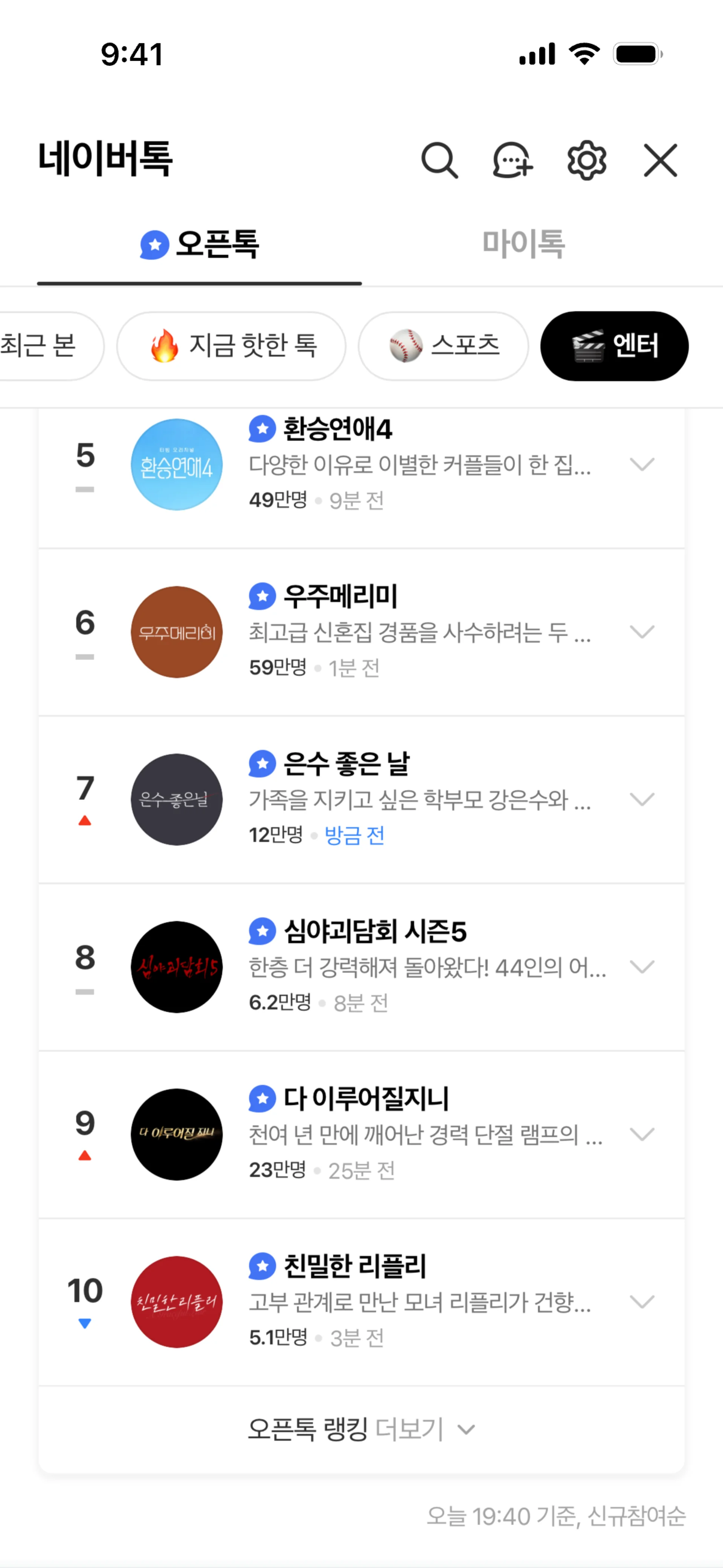Screen dimensions: 723x1568
Task: Expand the 환승연애4 description chevron
Action: [x=642, y=465]
